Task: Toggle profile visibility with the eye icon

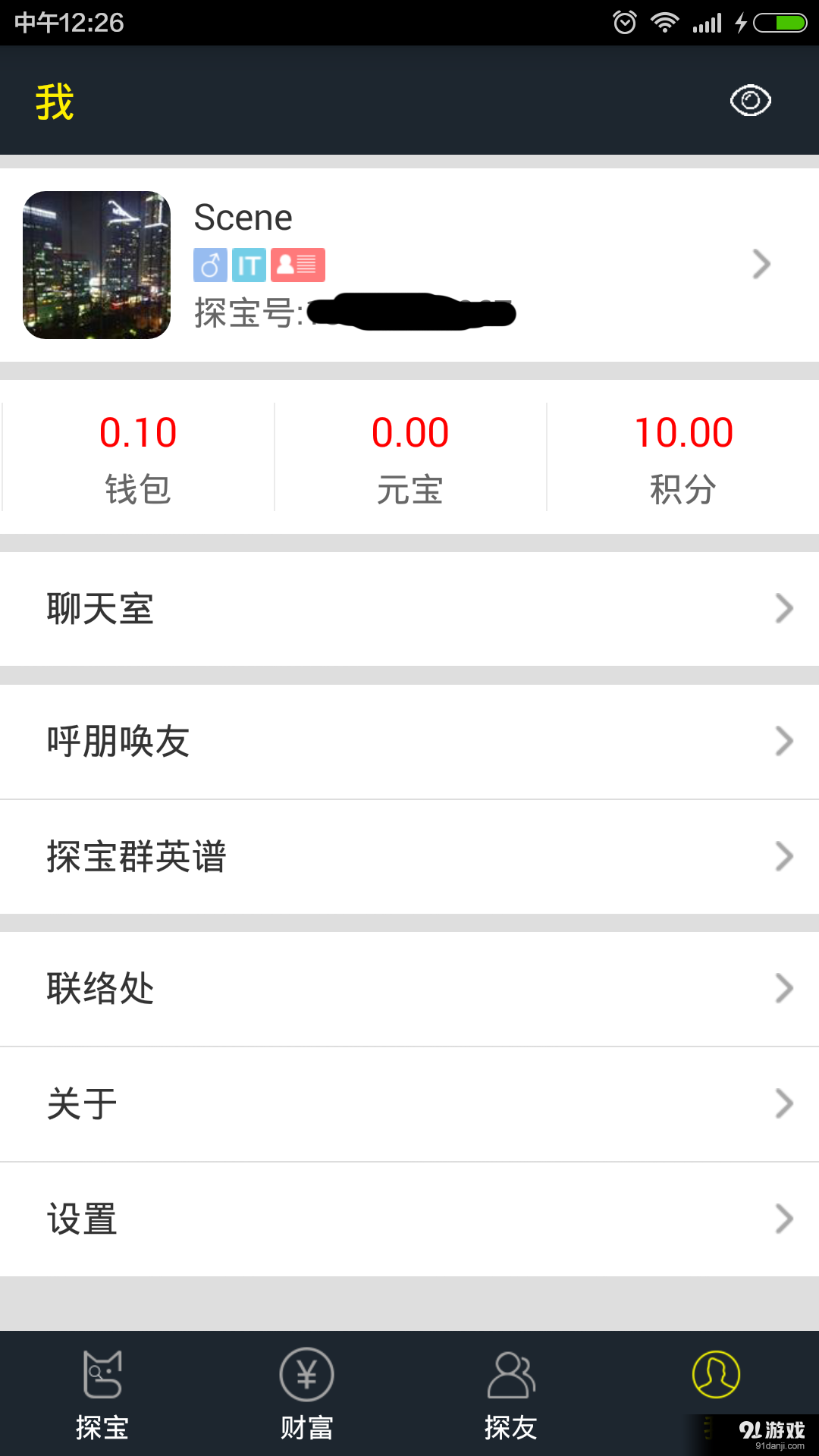Action: (750, 100)
